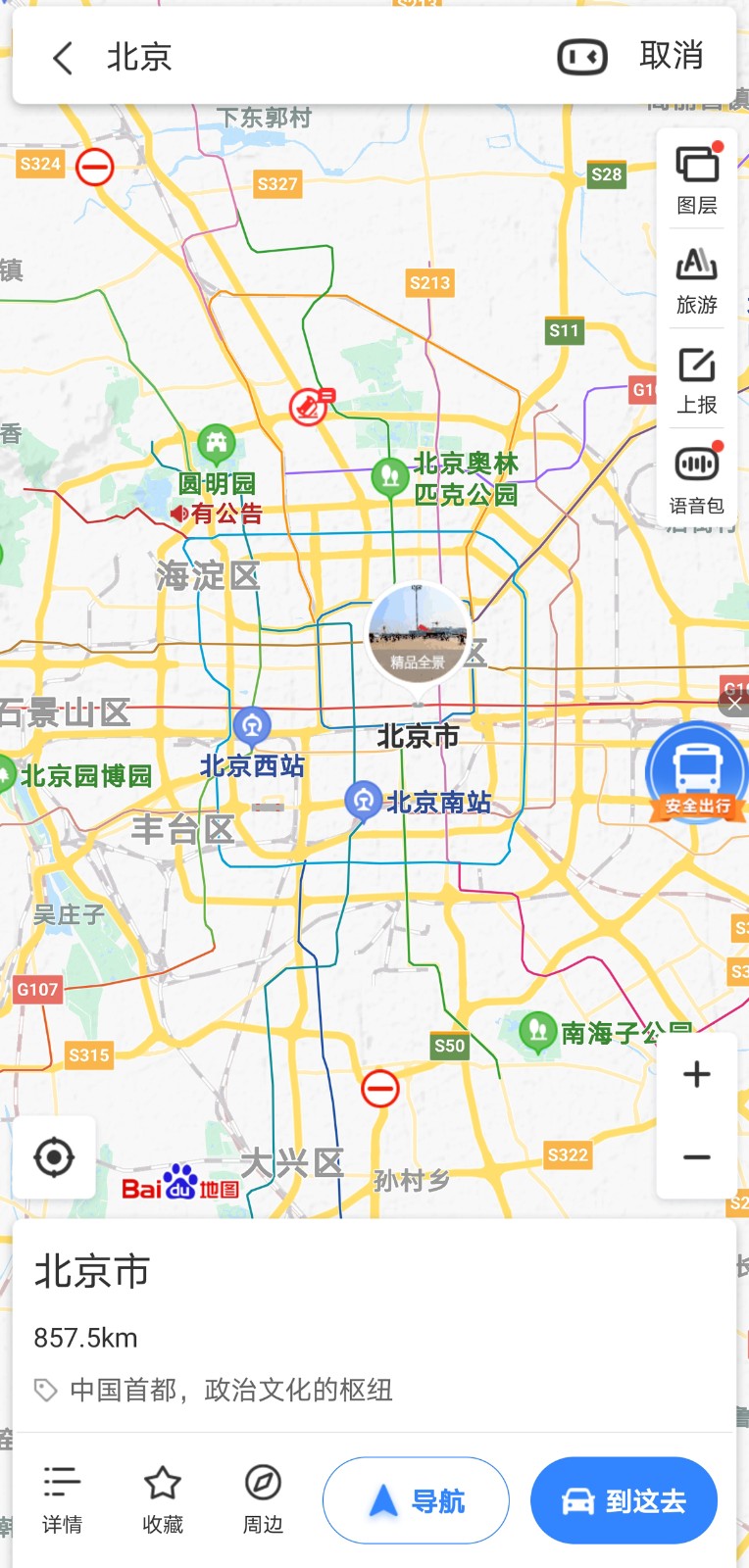The height and width of the screenshot is (1568, 749).
Task: Open 上报 to report an issue
Action: tap(697, 380)
